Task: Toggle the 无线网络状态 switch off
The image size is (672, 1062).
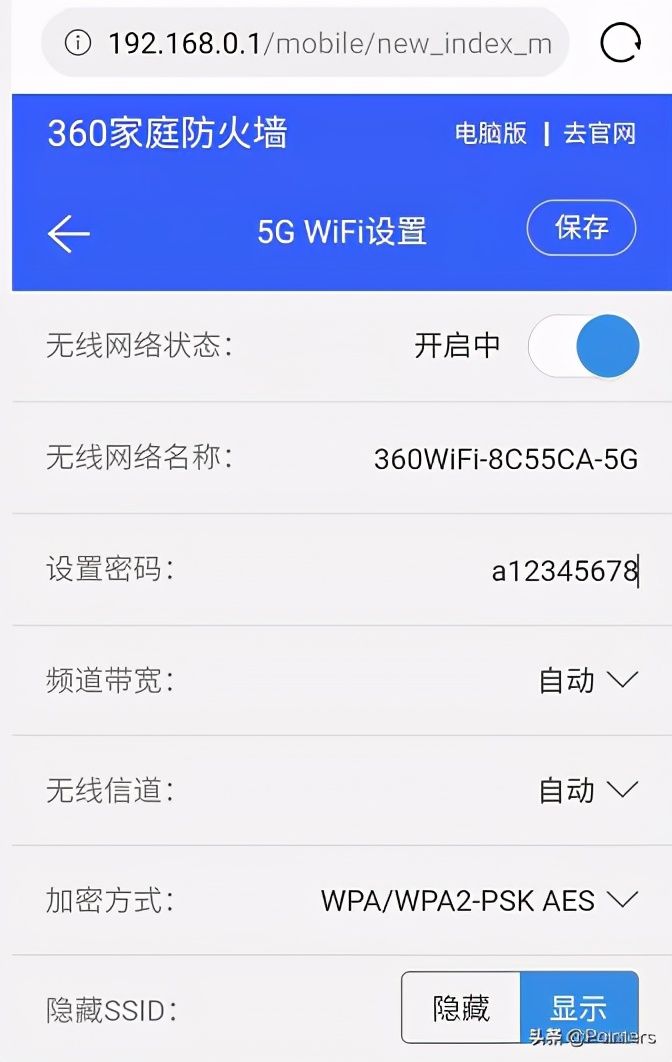Action: click(x=584, y=346)
